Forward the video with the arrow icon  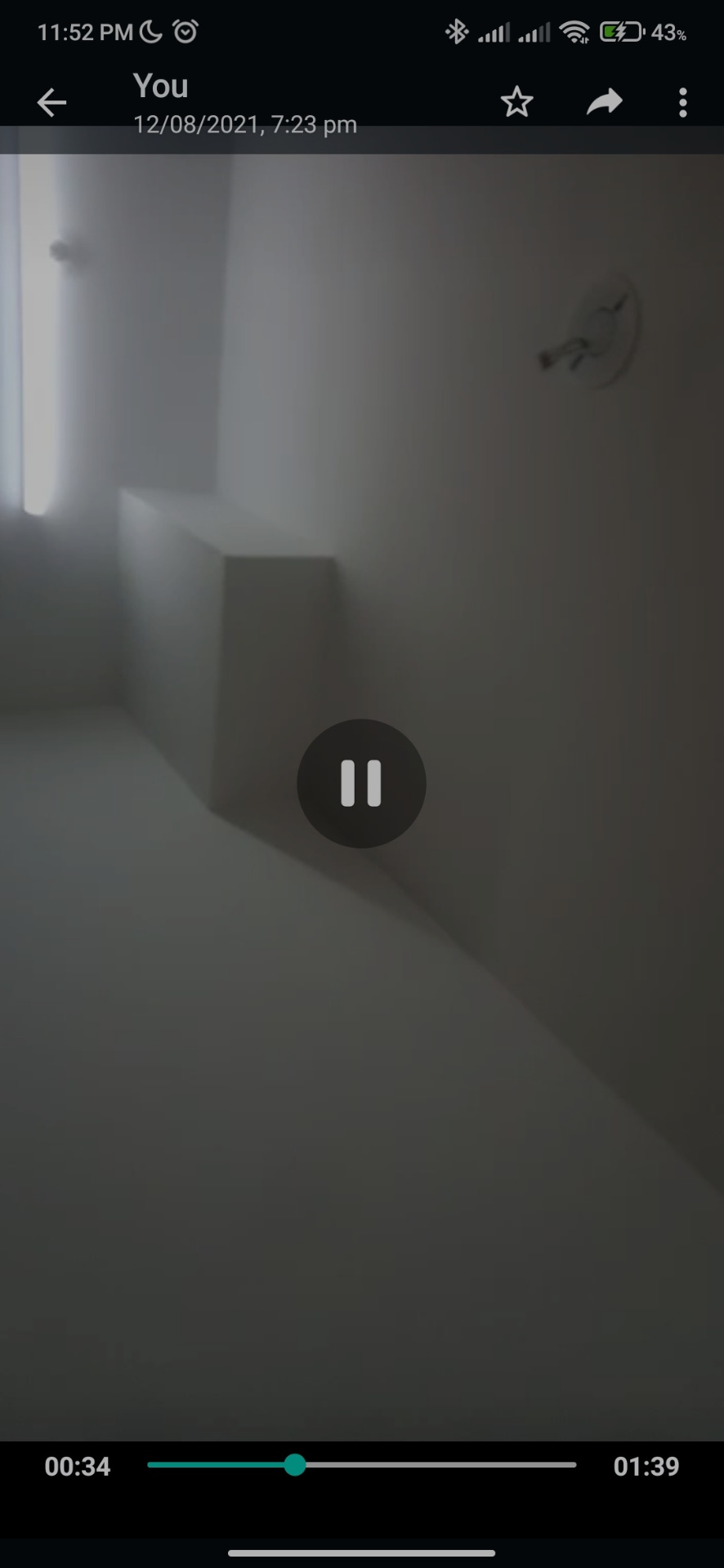(604, 103)
